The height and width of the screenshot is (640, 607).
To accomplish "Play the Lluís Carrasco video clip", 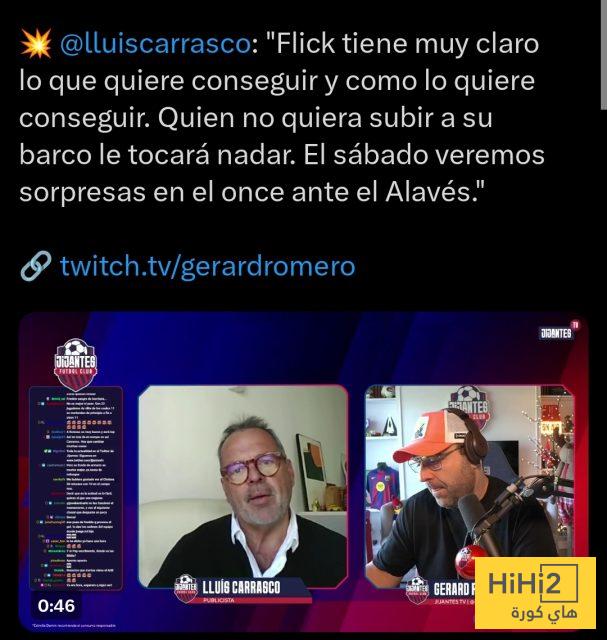I will [300, 468].
